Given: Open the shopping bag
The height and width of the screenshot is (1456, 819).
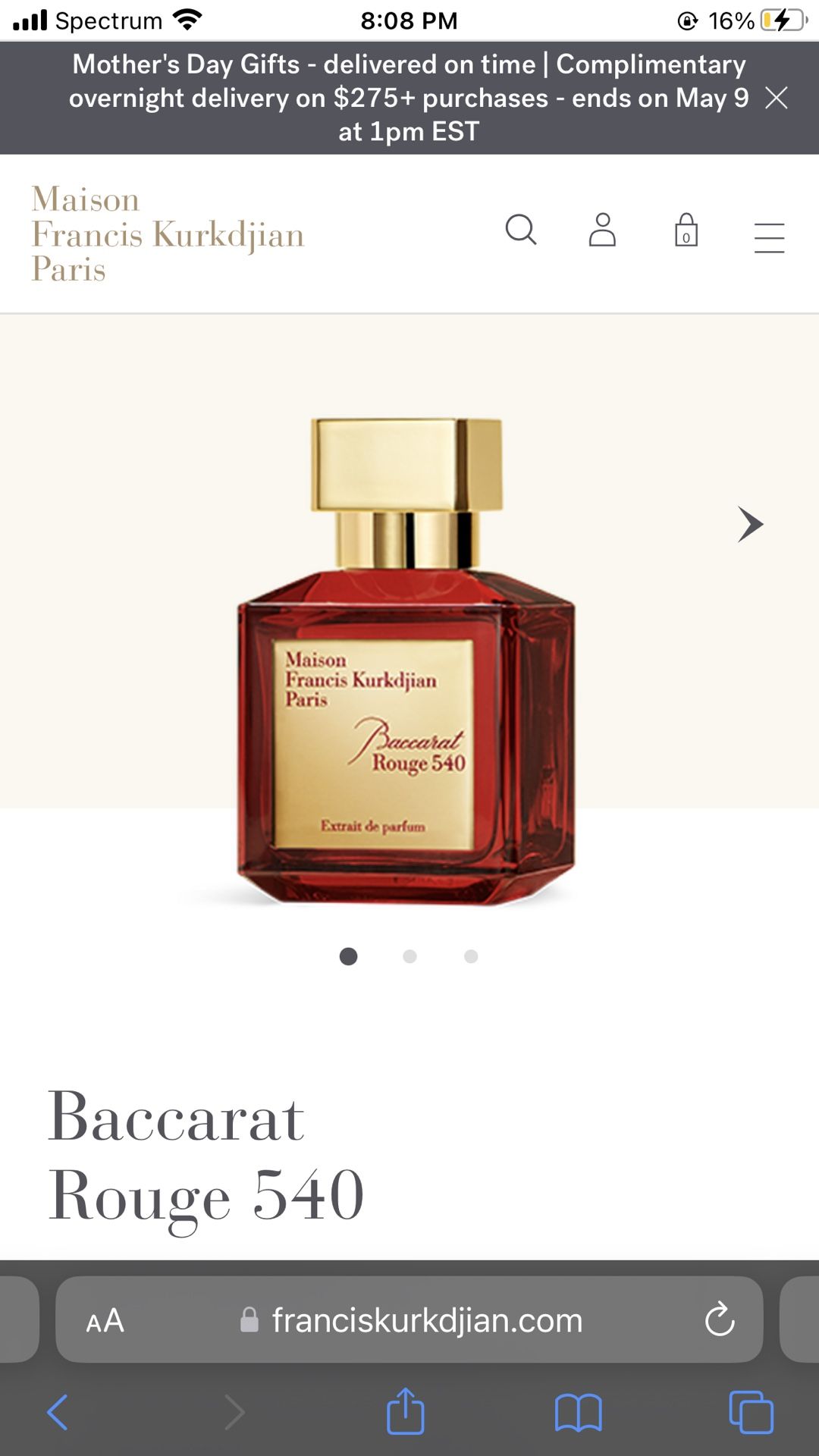Looking at the screenshot, I should click(686, 230).
